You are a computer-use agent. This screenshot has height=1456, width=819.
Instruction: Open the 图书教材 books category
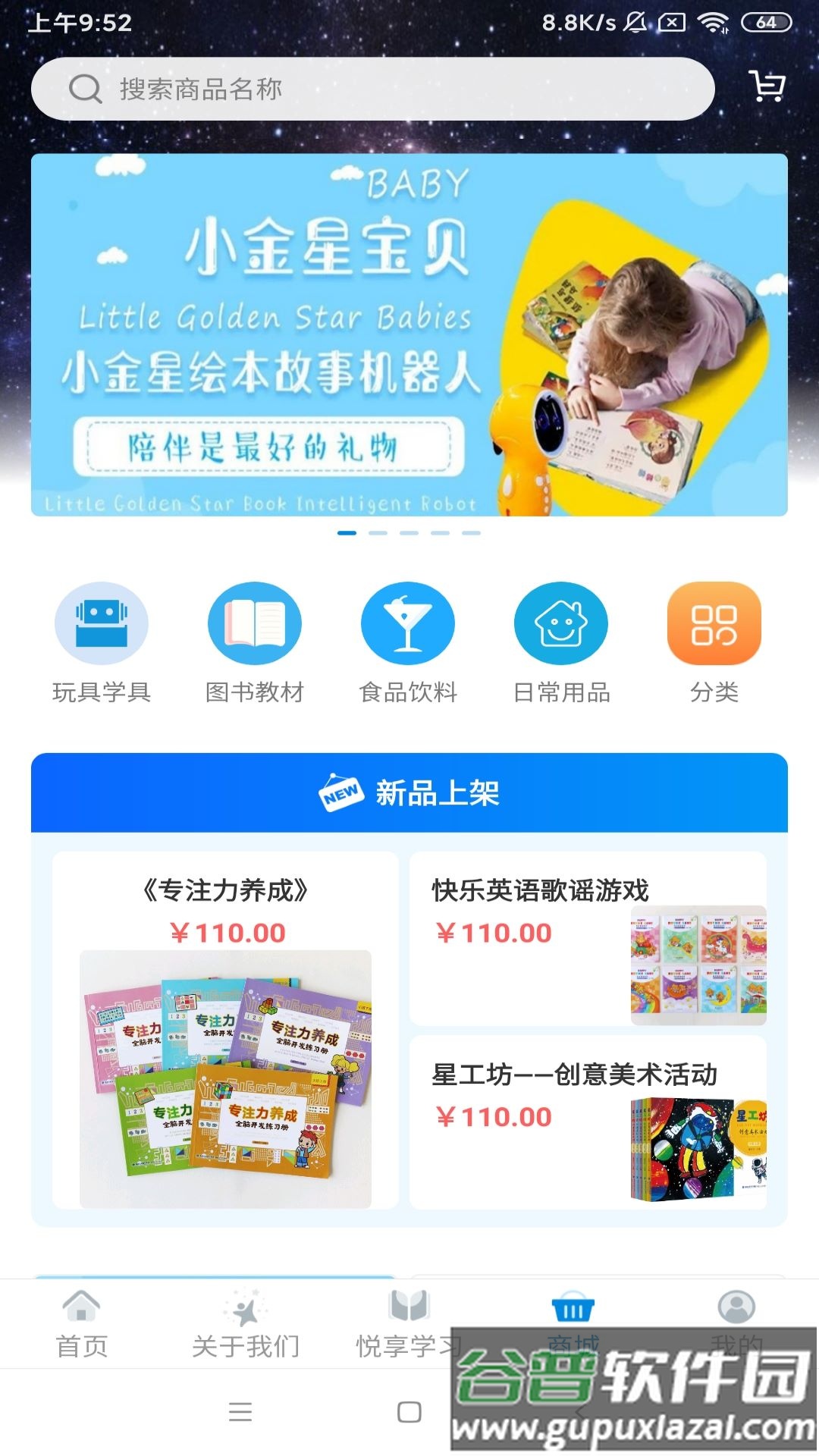point(255,623)
